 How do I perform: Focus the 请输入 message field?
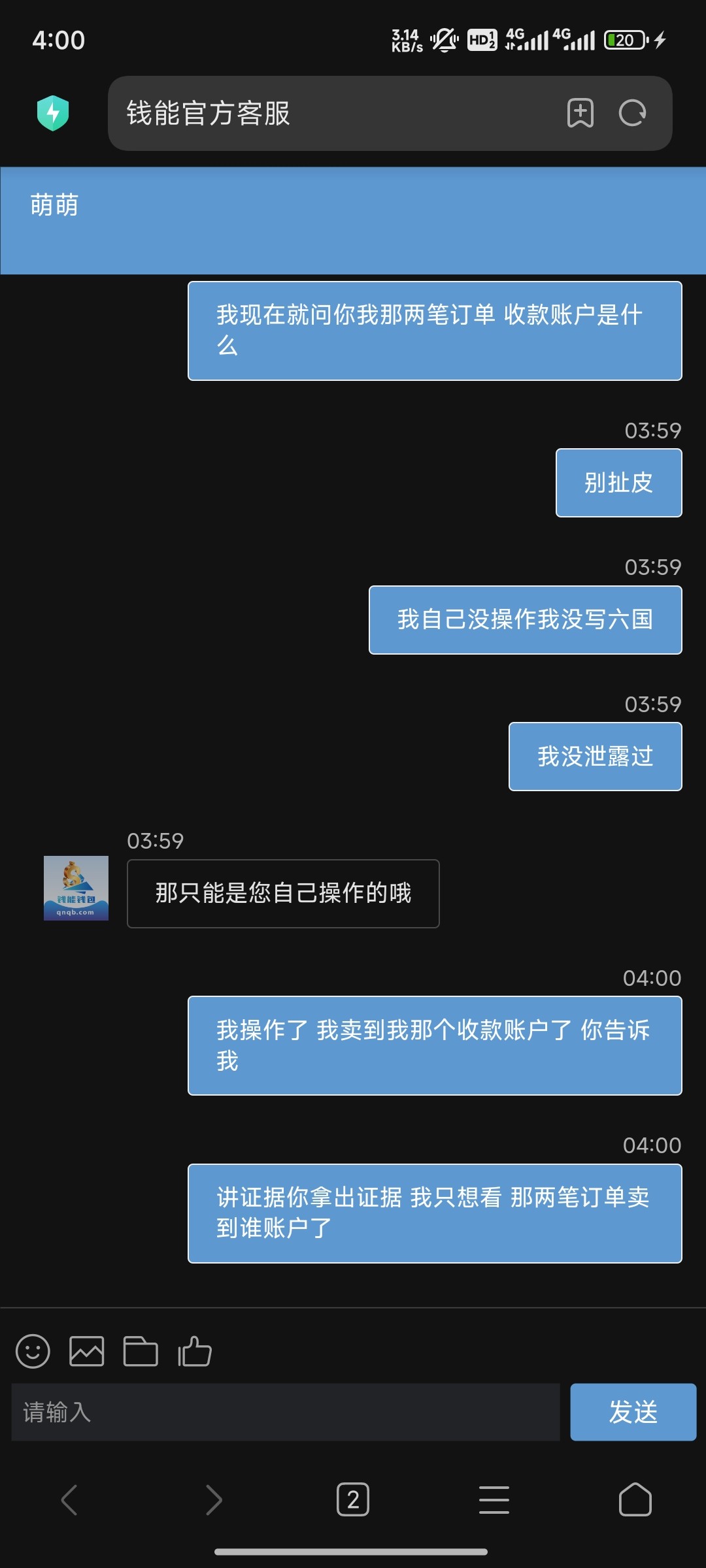pos(286,1412)
